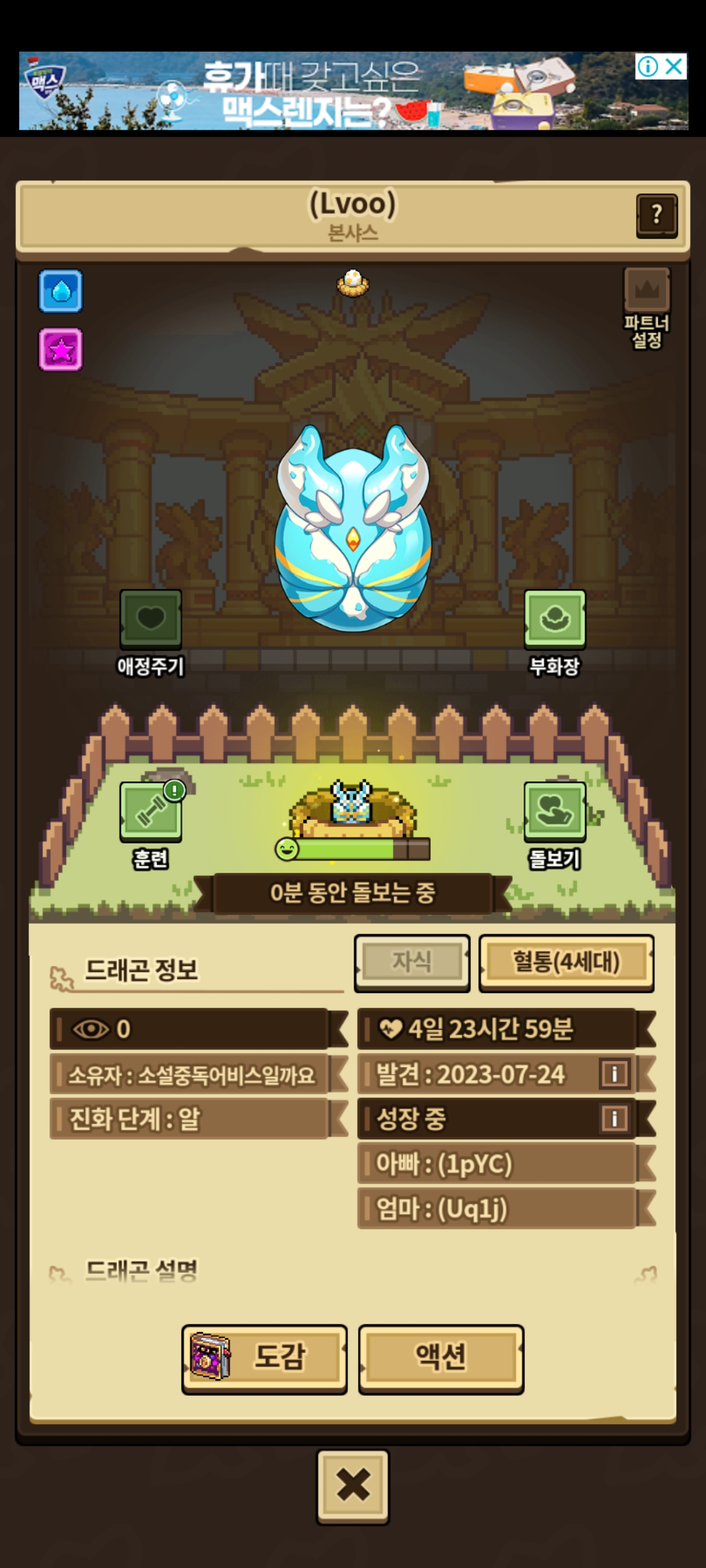Tap the egg nest icon above the dragon
Image resolution: width=706 pixels, height=1568 pixels.
(x=353, y=284)
